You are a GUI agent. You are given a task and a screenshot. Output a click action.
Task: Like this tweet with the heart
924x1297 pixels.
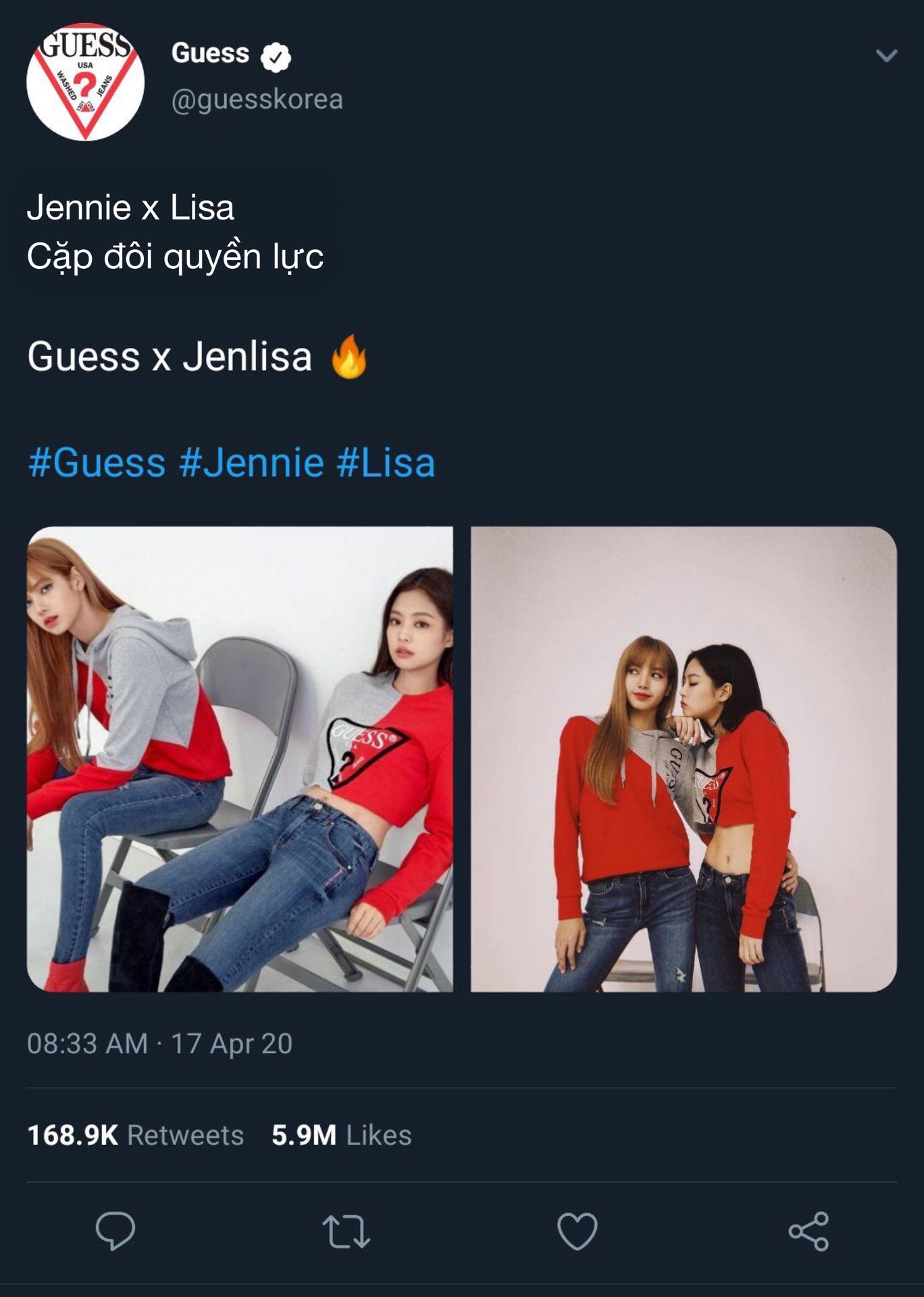[577, 1231]
